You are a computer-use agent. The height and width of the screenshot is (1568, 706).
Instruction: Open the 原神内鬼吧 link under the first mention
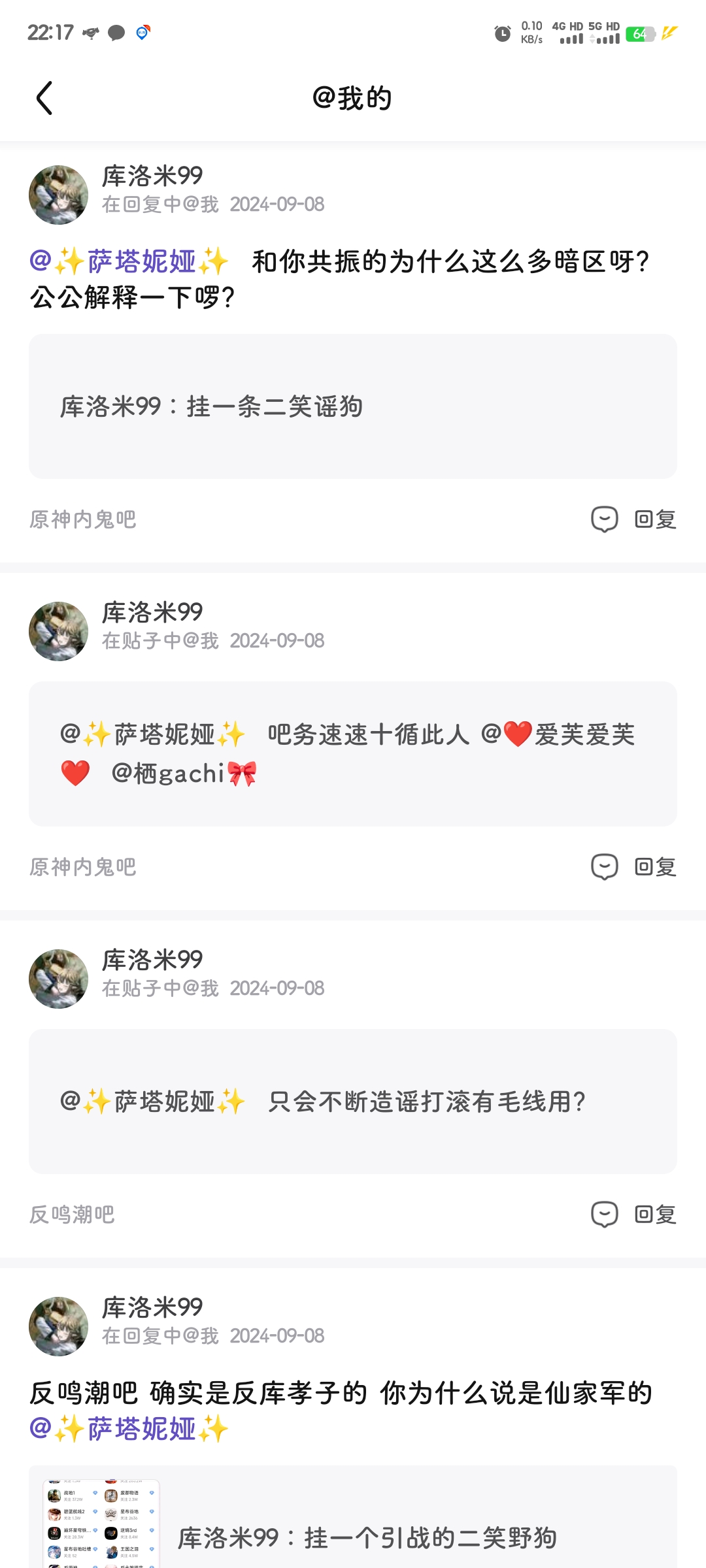pos(83,519)
